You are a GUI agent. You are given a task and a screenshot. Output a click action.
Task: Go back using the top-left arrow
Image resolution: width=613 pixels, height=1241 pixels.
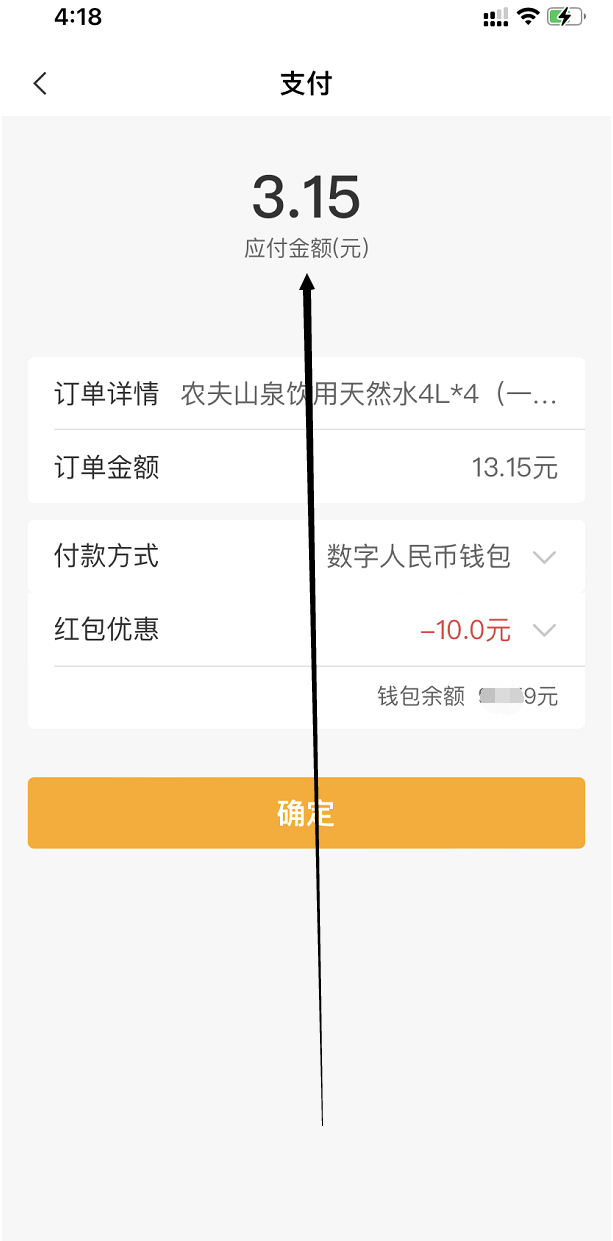pos(40,84)
